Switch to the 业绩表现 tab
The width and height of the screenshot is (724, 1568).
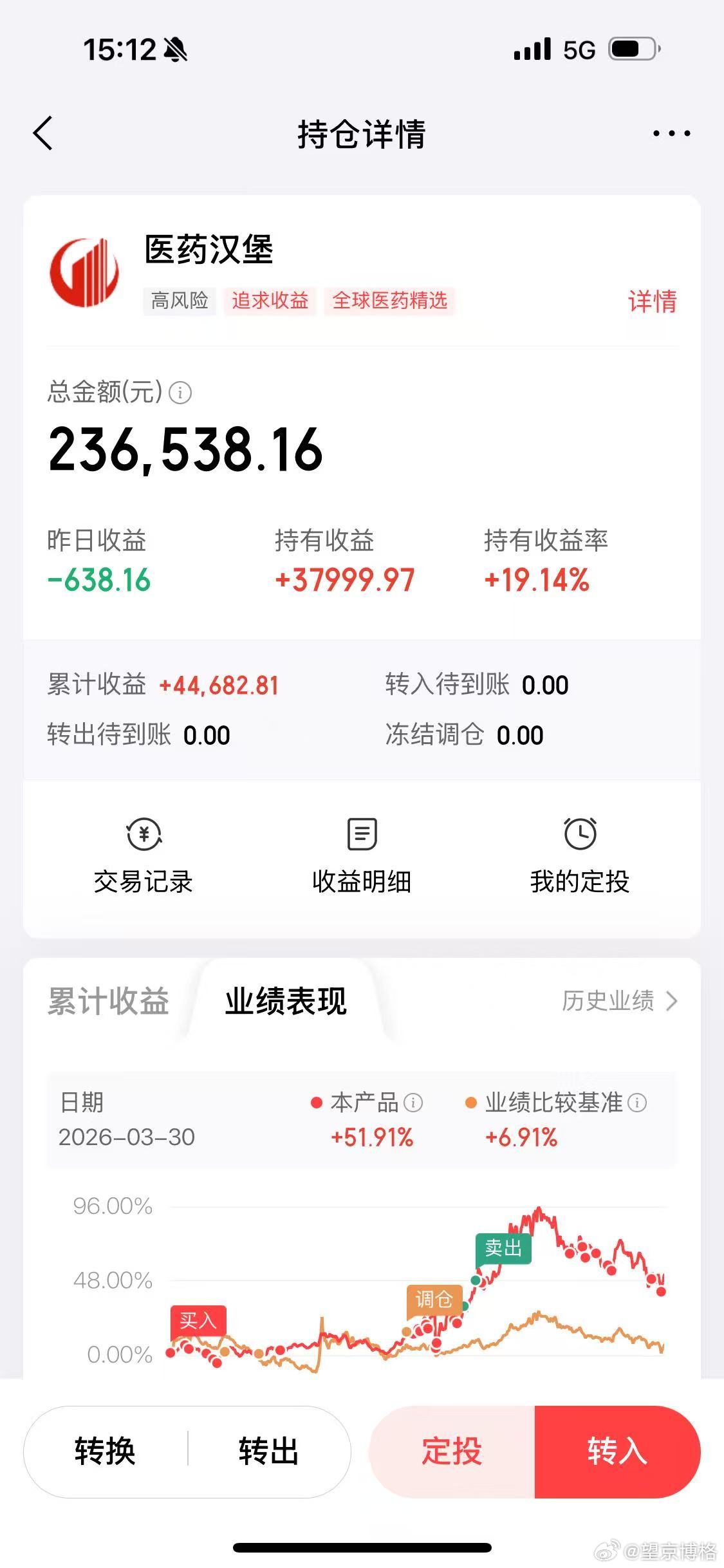285,1001
